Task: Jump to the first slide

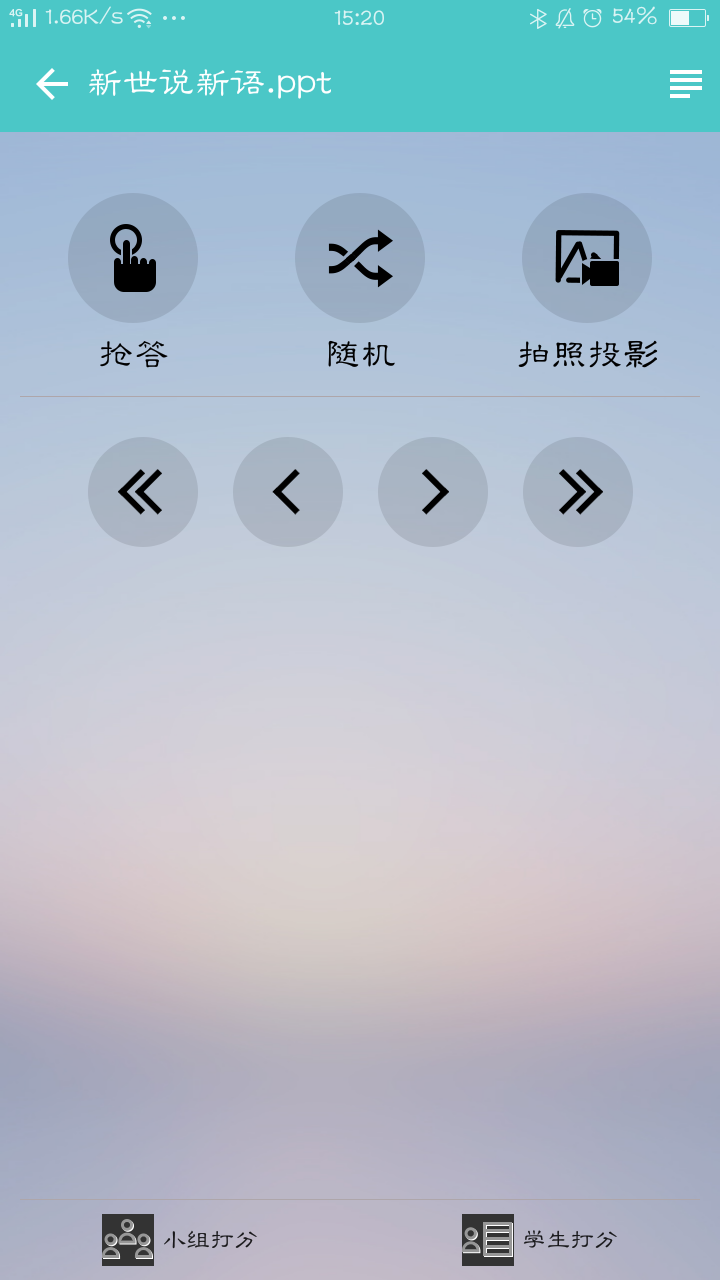Action: pyautogui.click(x=143, y=492)
